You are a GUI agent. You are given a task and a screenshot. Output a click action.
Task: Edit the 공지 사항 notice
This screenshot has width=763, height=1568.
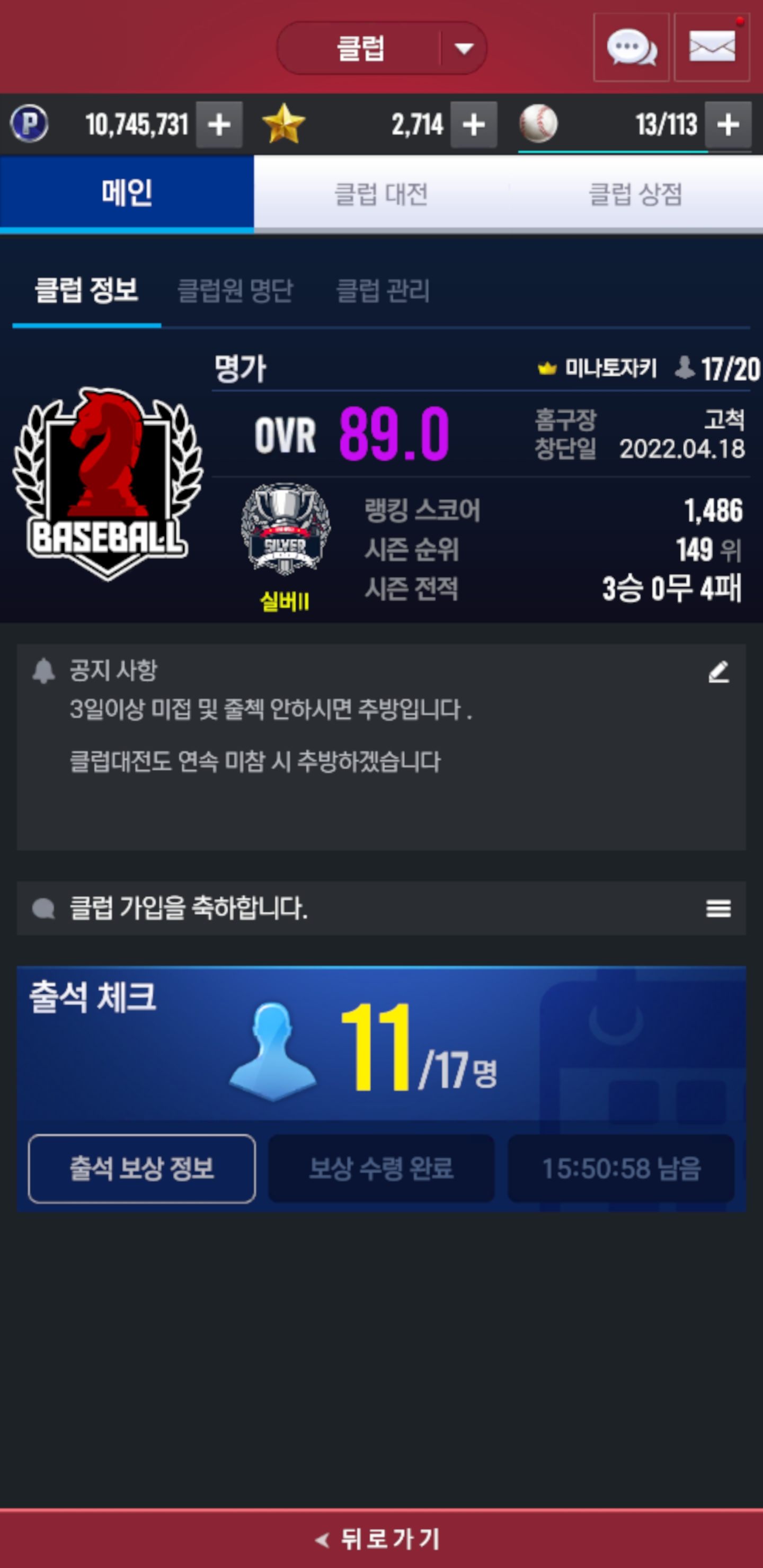pos(718,672)
